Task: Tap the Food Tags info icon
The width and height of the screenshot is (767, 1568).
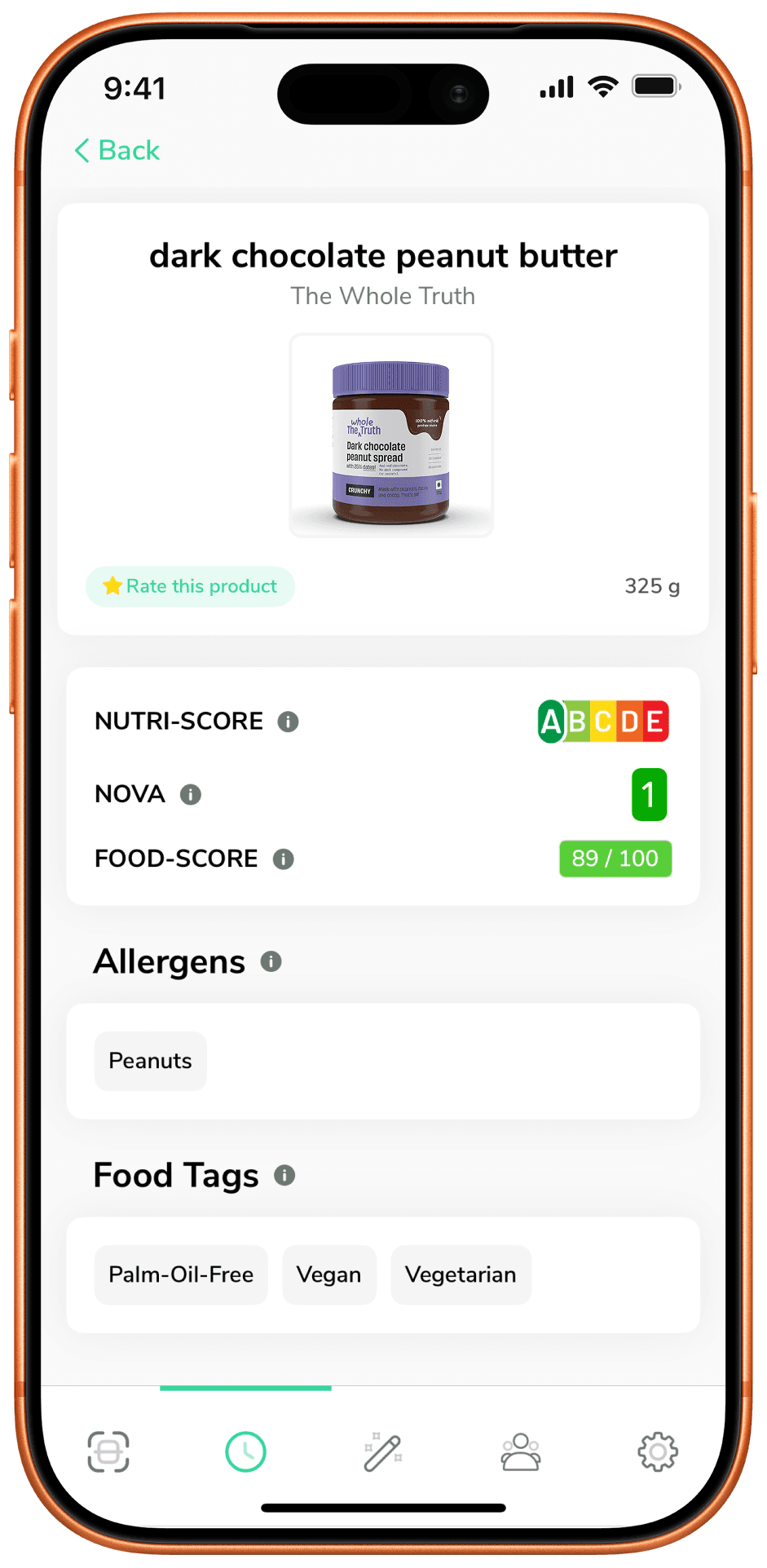Action: tap(284, 1174)
